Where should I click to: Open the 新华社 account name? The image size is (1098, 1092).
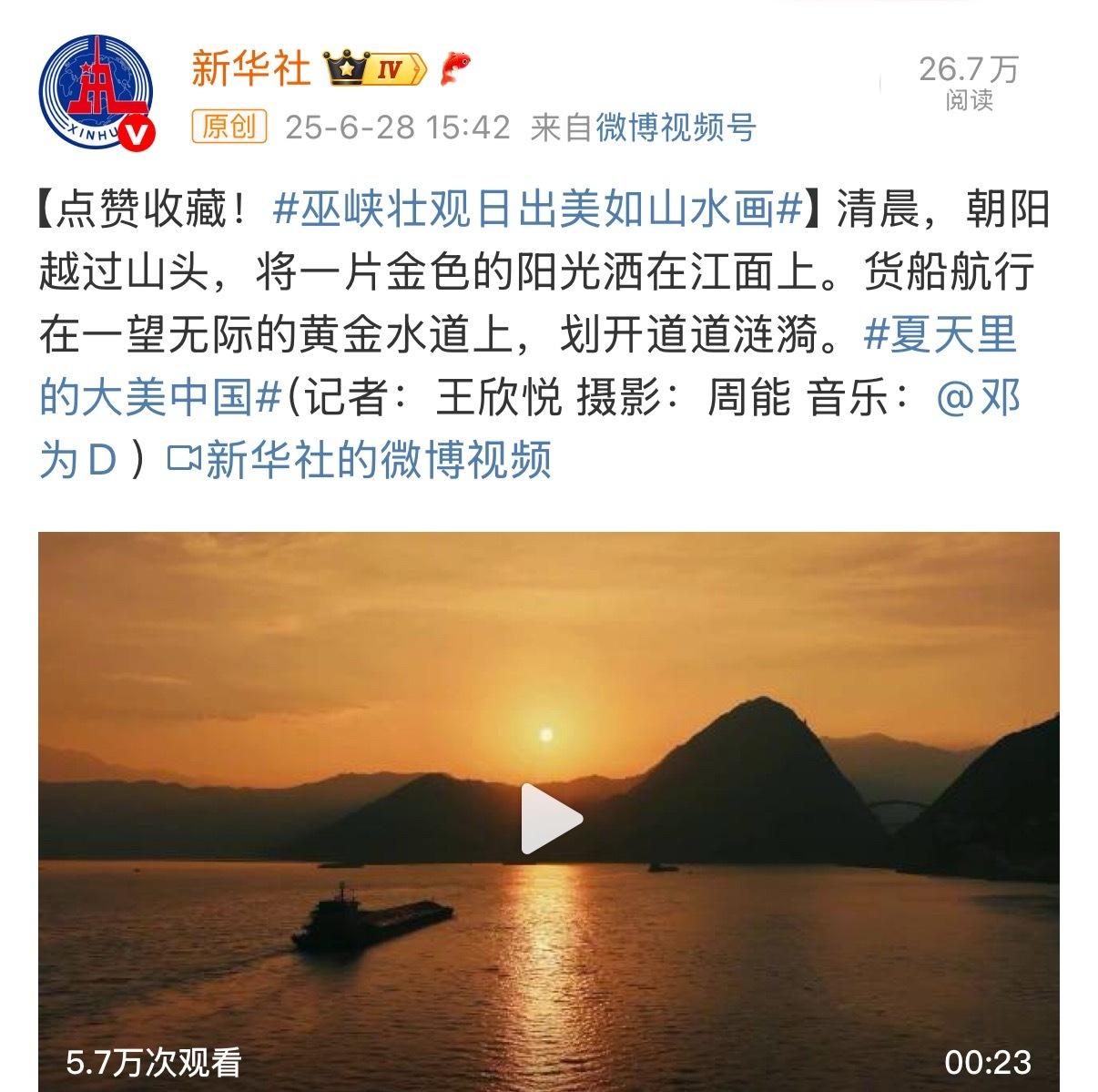pos(250,69)
